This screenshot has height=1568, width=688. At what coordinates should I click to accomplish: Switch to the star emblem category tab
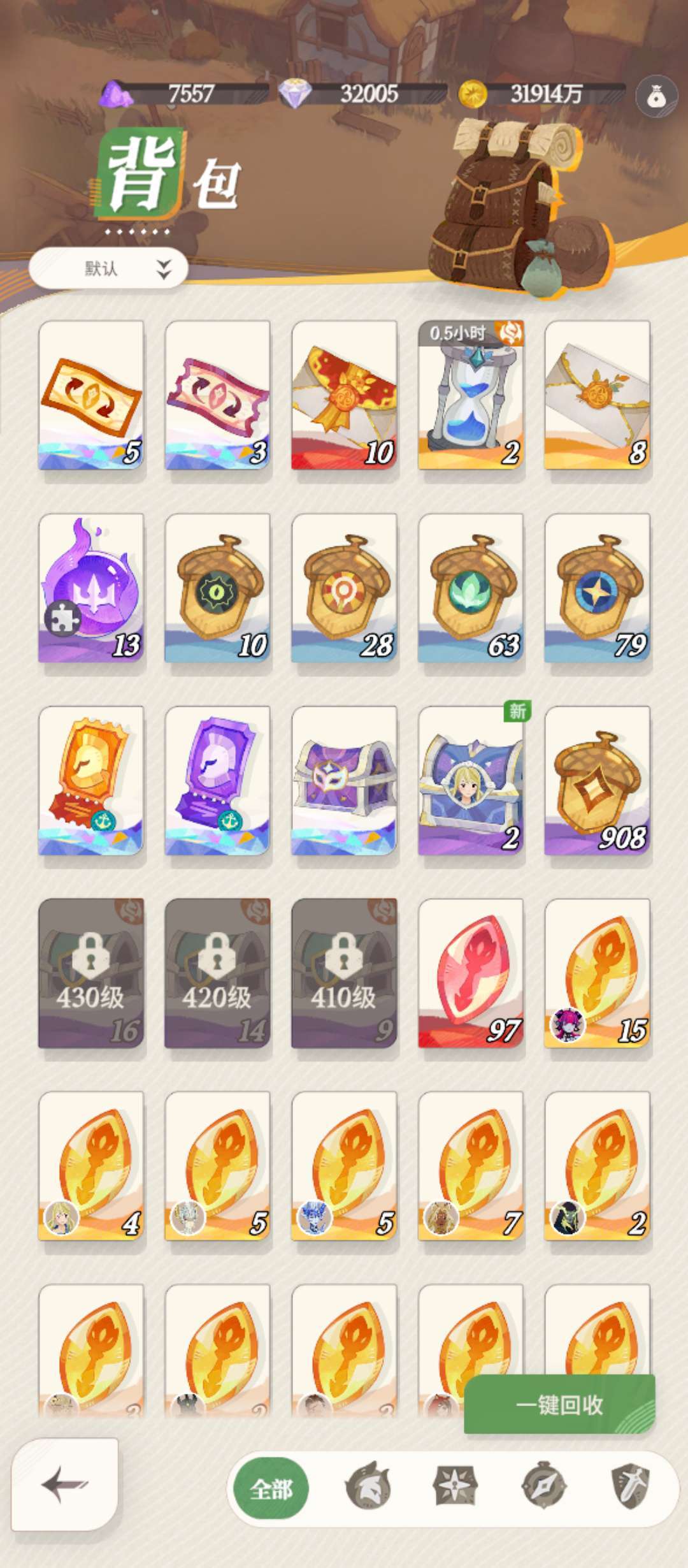(455, 1485)
